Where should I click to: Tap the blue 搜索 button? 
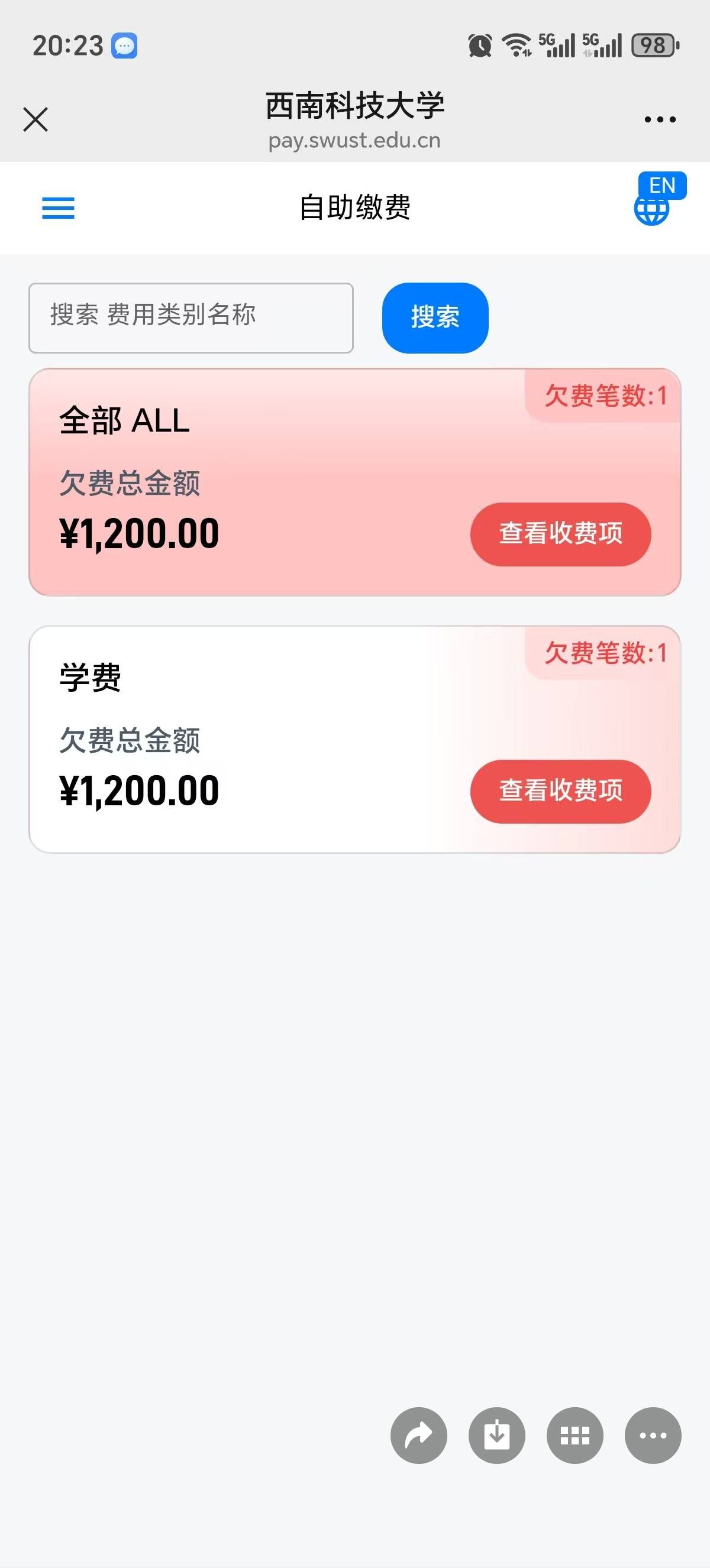[435, 318]
